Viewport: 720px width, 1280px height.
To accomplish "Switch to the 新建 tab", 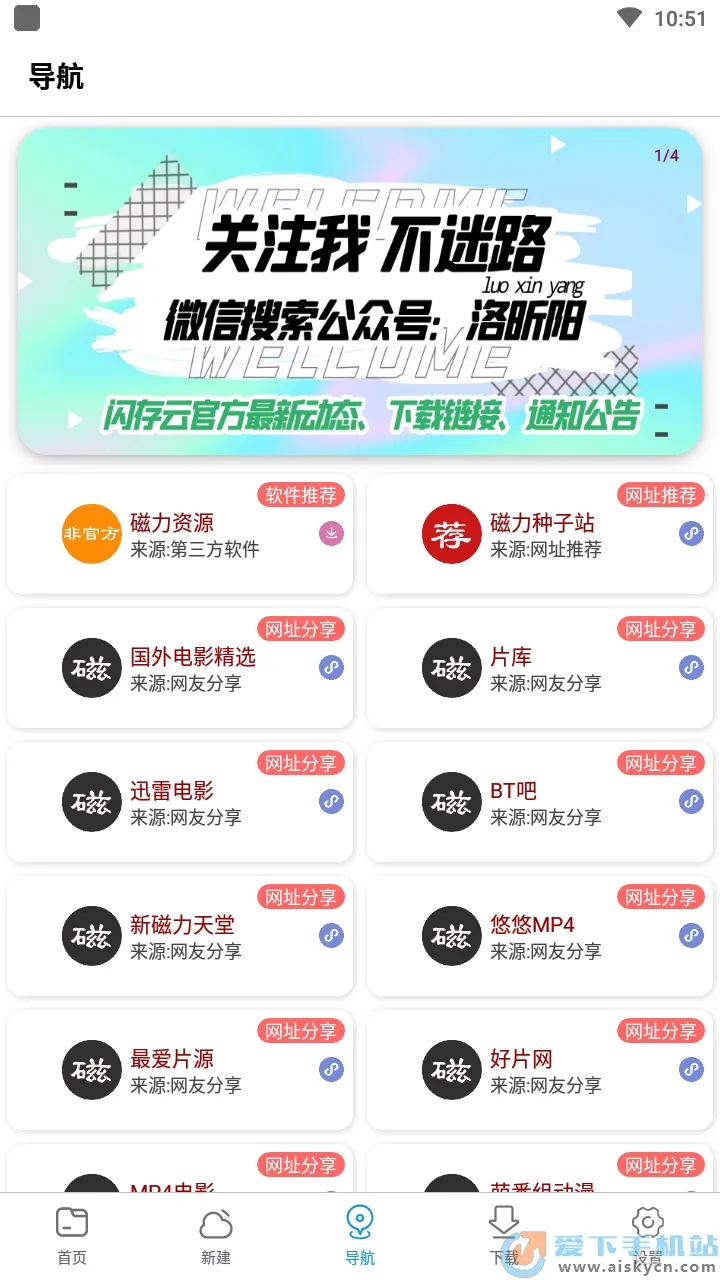I will [x=216, y=1236].
